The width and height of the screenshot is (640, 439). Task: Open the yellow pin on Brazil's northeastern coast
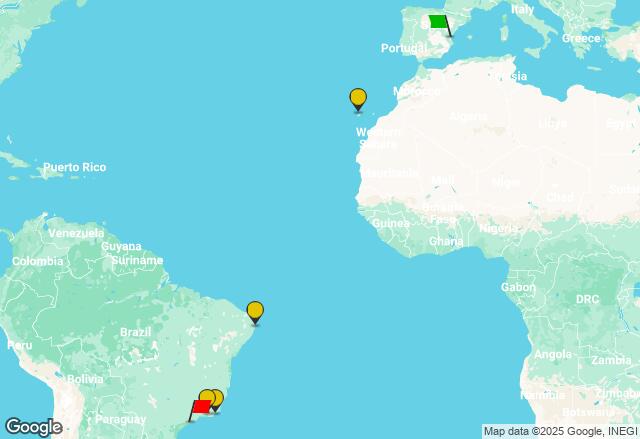(255, 311)
